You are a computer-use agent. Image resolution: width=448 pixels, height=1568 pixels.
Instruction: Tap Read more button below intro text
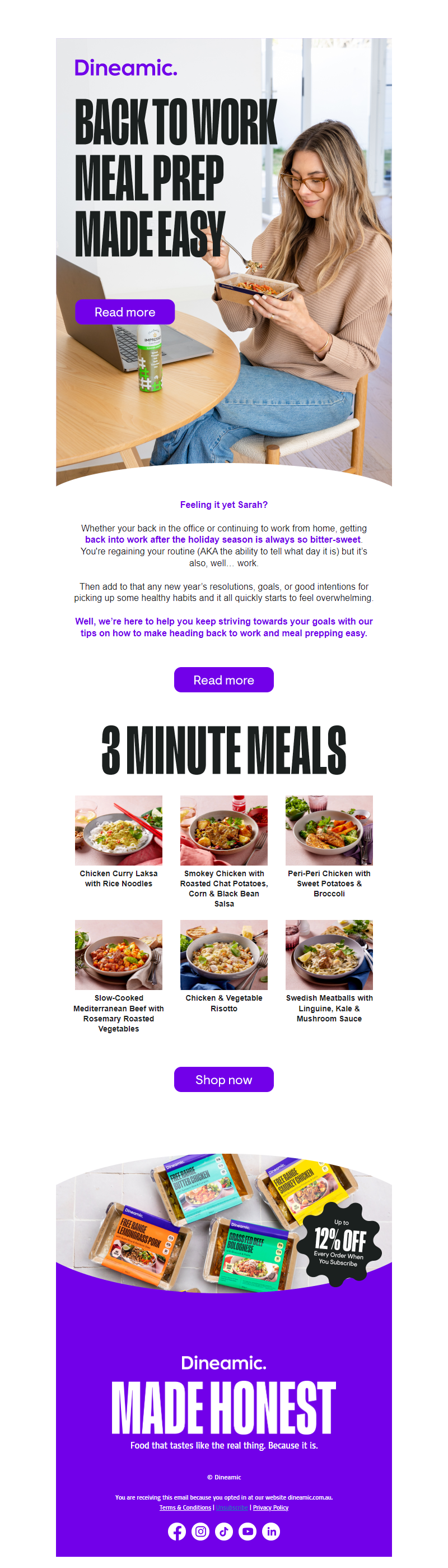[x=223, y=679]
